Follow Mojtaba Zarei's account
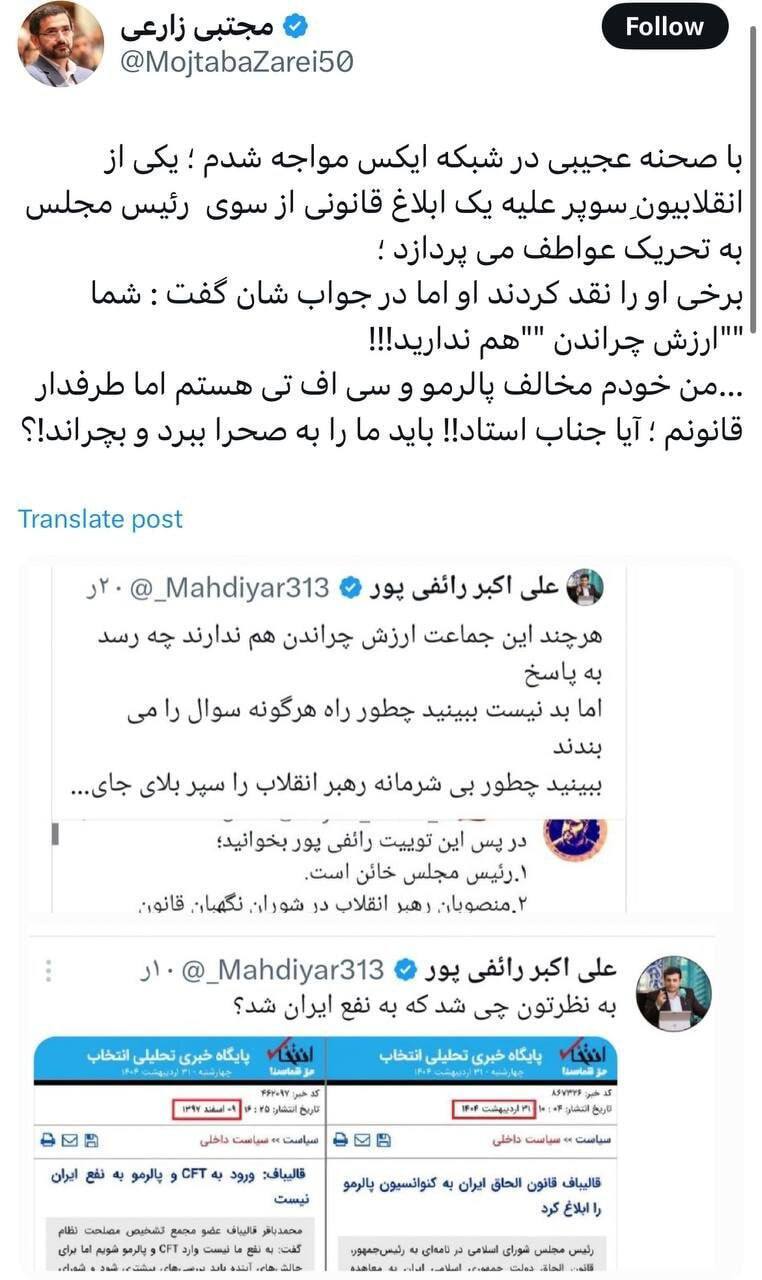The image size is (762, 1280). (666, 27)
